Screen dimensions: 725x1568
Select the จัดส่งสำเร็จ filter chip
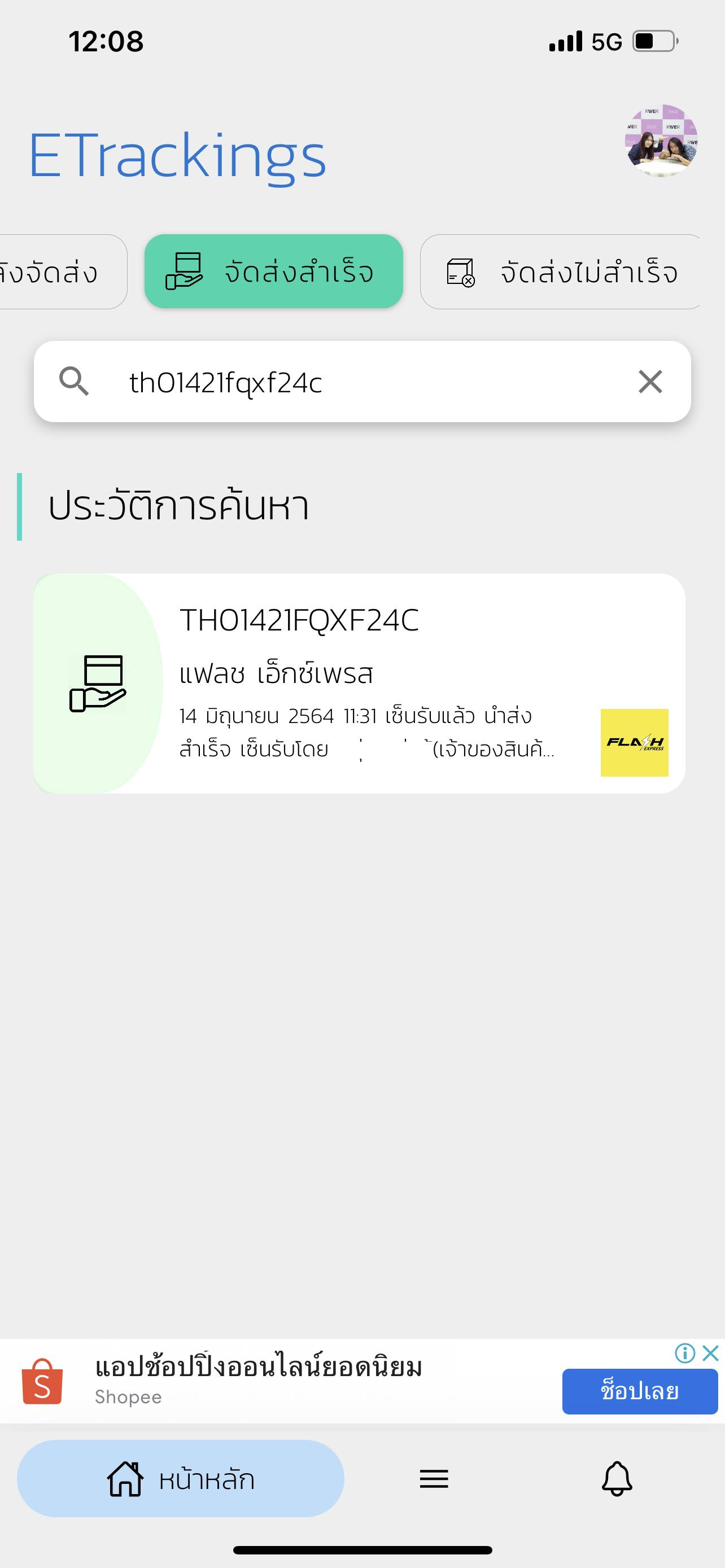273,271
